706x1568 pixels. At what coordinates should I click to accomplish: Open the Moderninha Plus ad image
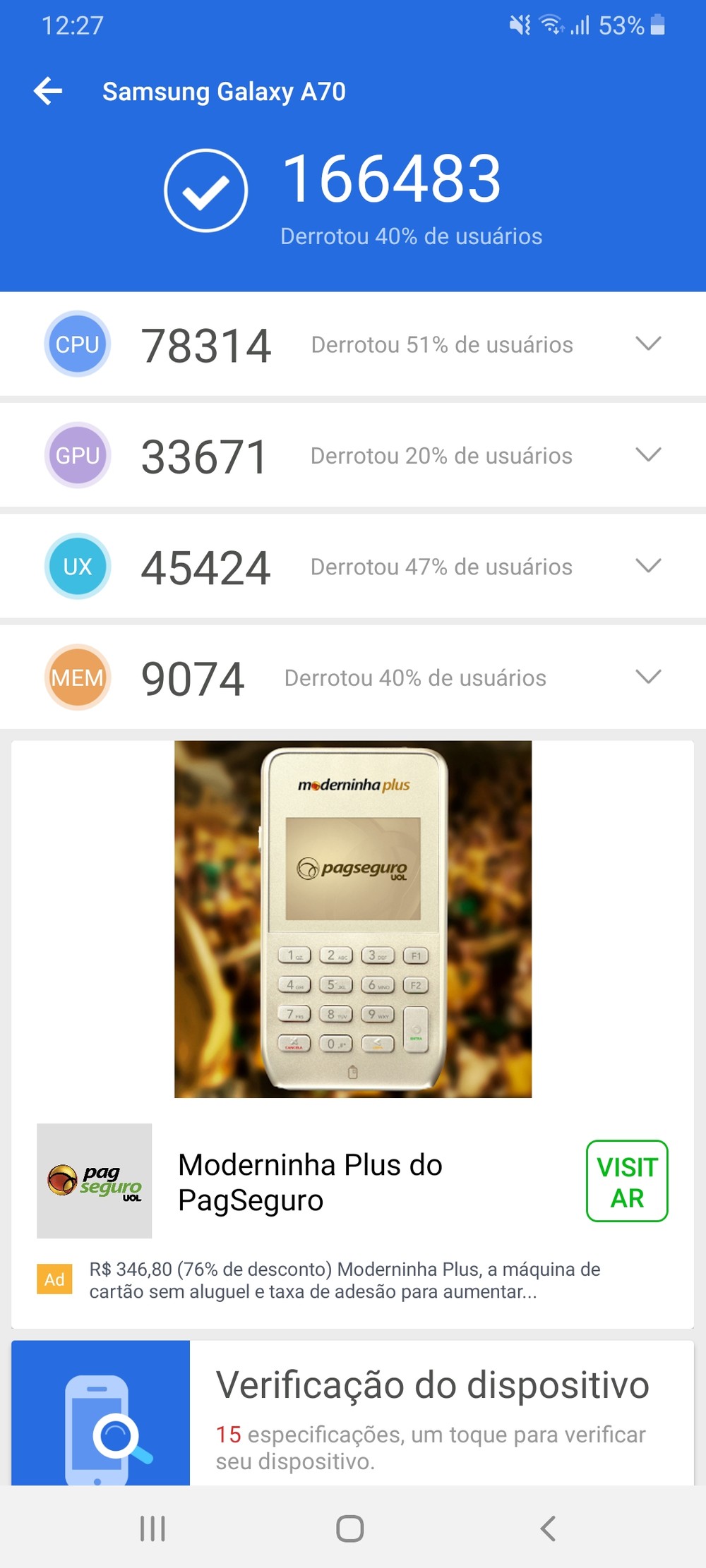353,919
